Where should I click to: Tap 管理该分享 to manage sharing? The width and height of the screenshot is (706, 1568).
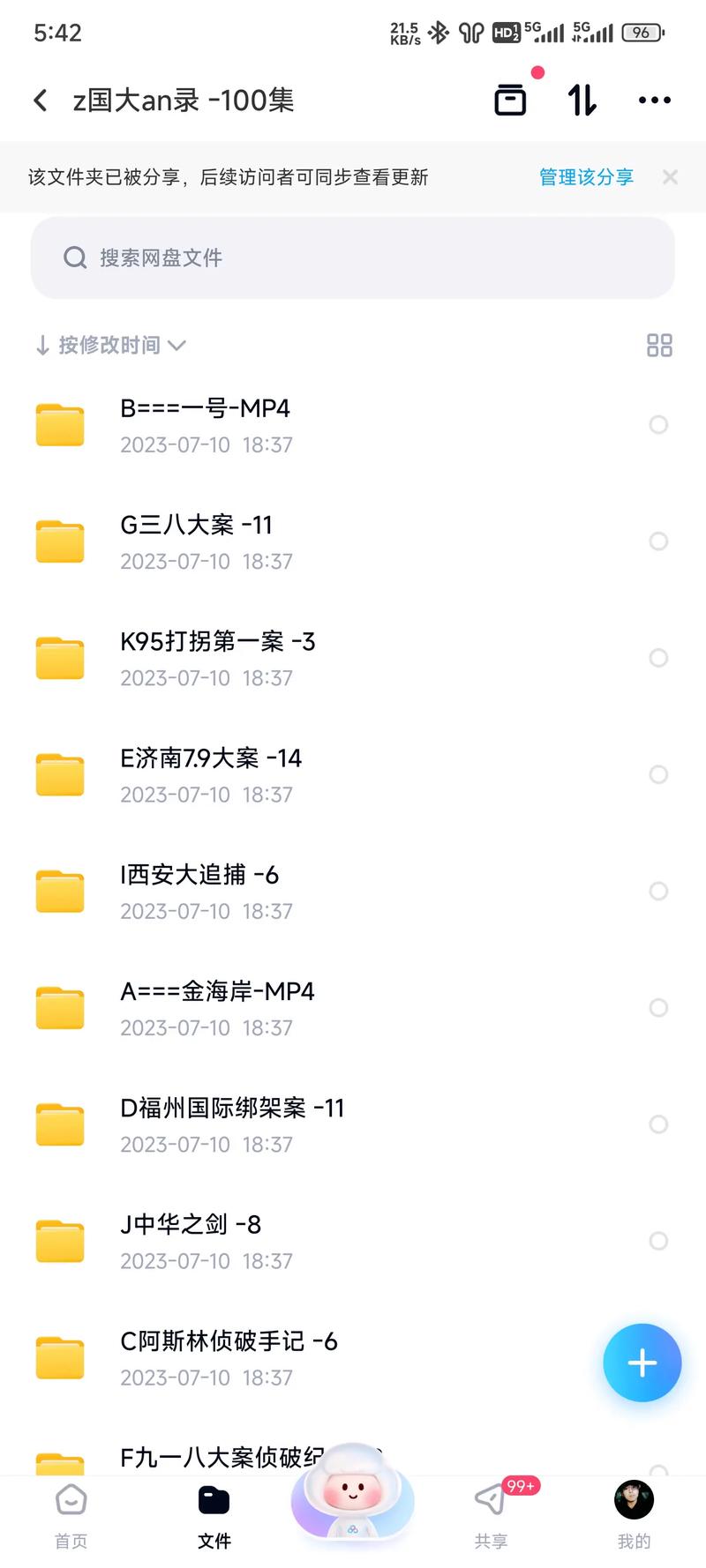coord(585,176)
